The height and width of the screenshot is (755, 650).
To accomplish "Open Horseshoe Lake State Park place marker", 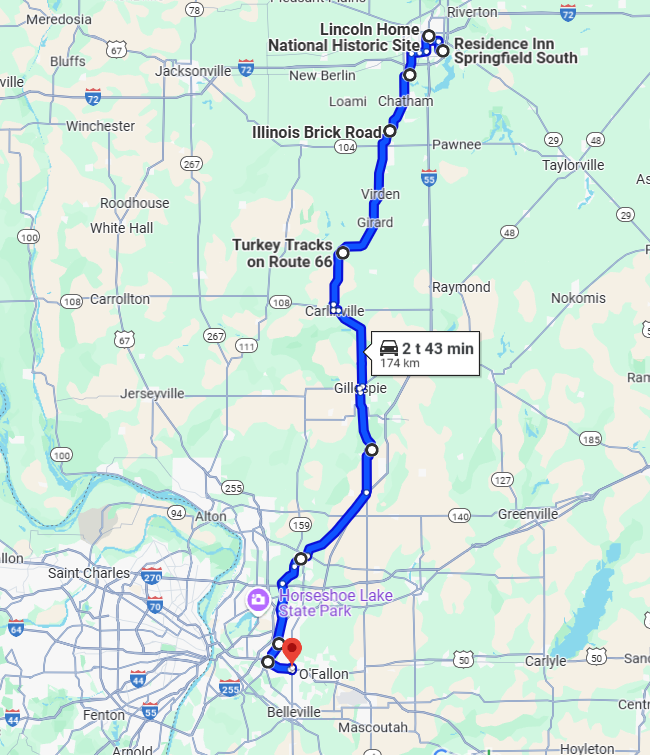I will [257, 601].
